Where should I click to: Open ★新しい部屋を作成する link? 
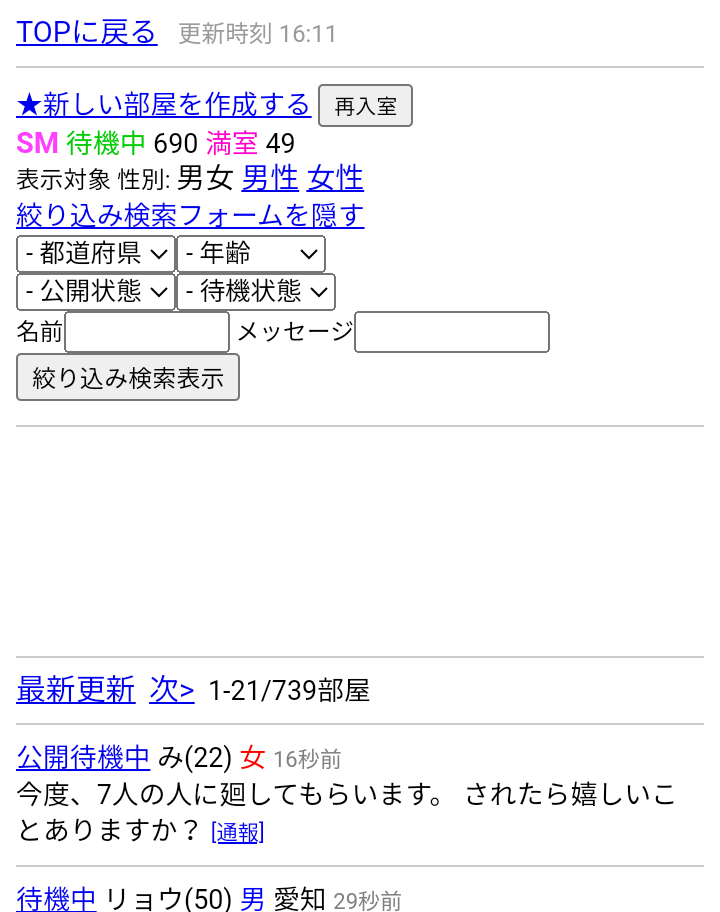(164, 105)
